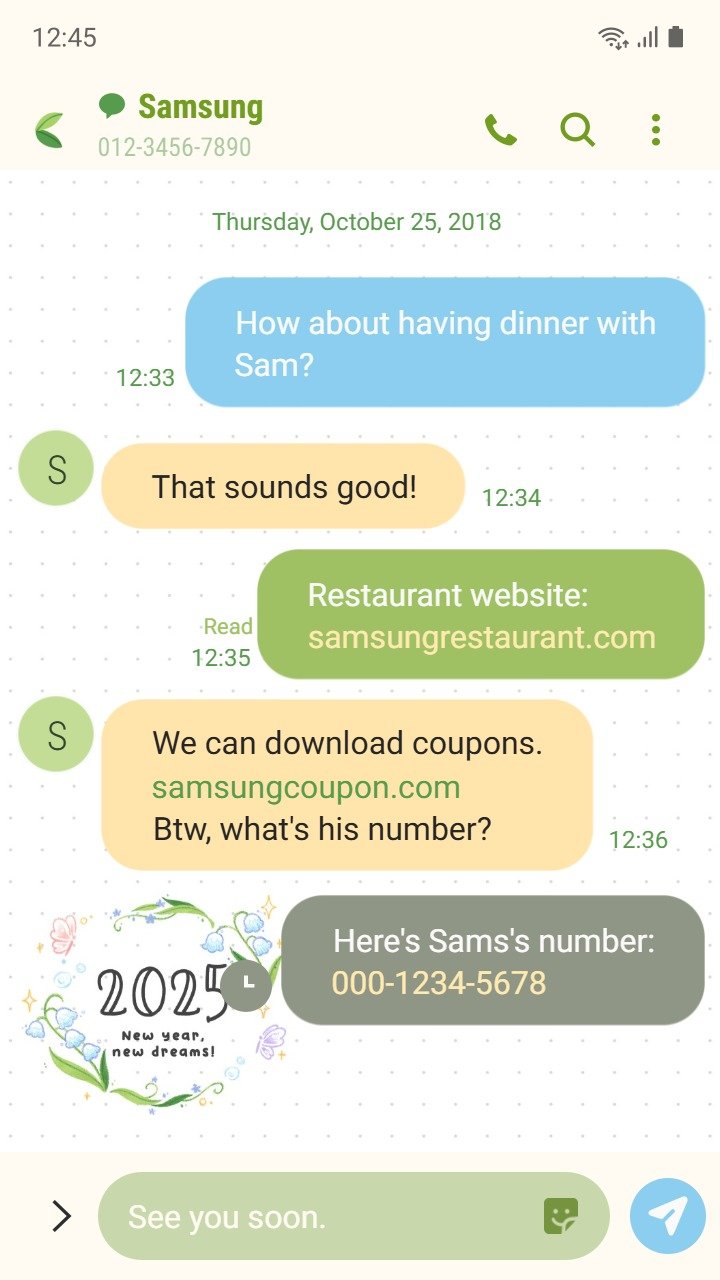Go back using the leaf arrow icon
The height and width of the screenshot is (1280, 720).
[x=49, y=130]
